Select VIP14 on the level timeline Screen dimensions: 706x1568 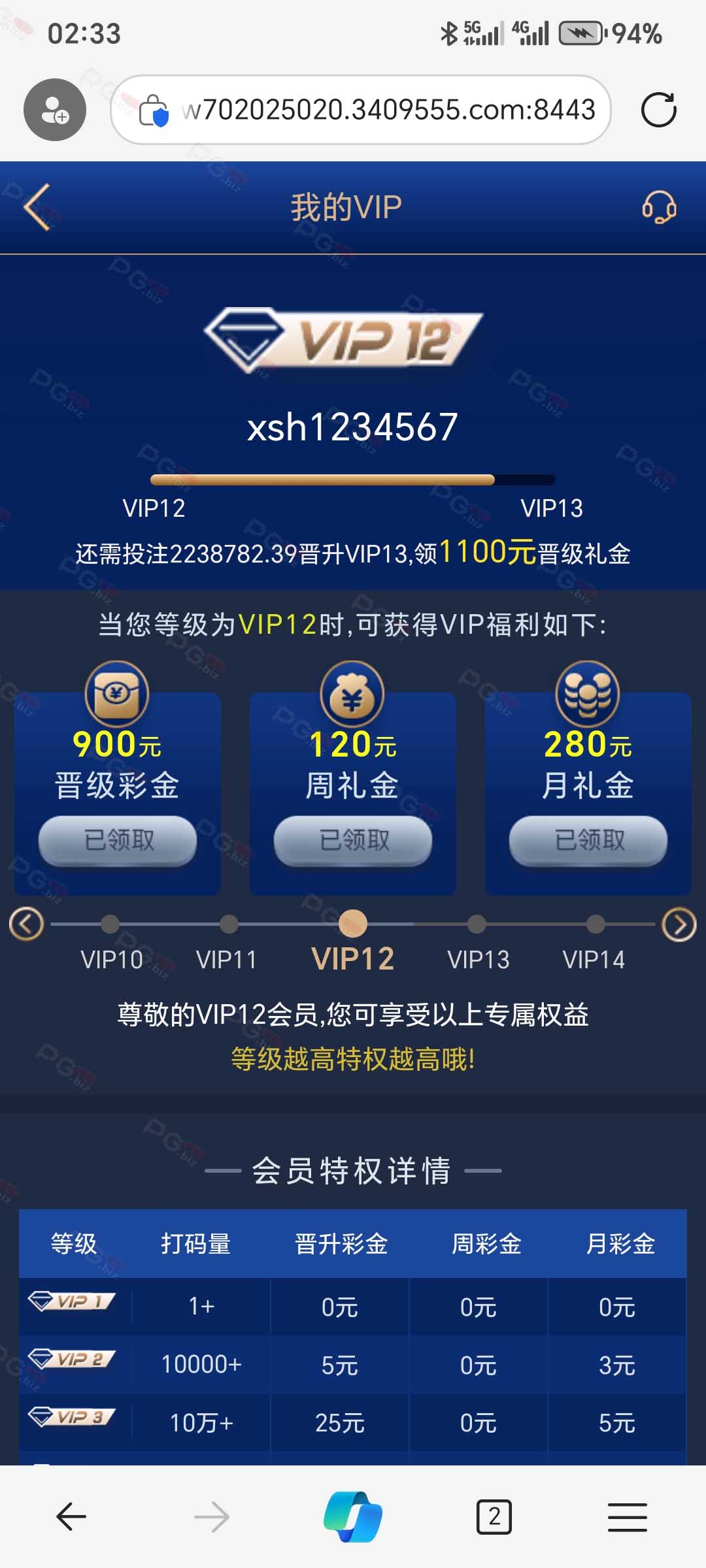click(594, 959)
